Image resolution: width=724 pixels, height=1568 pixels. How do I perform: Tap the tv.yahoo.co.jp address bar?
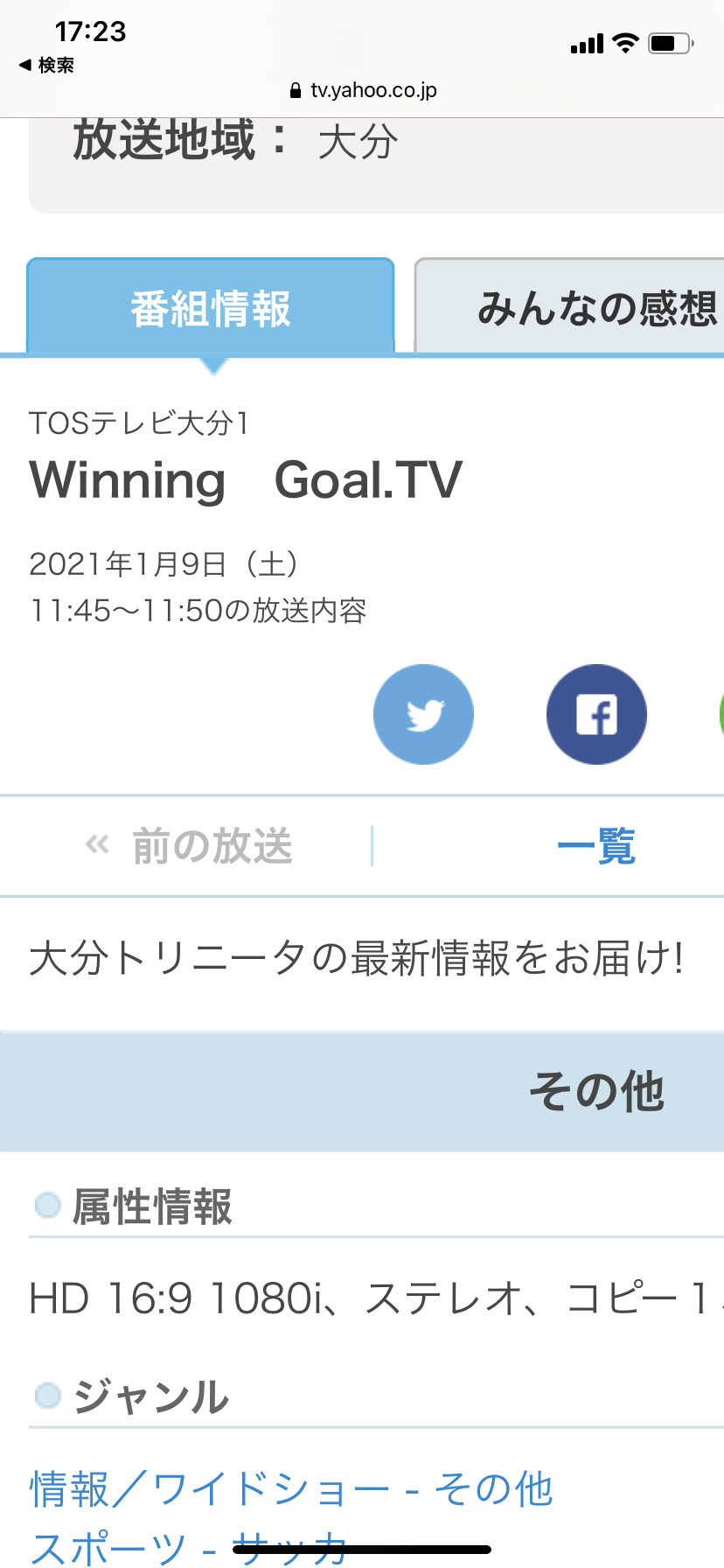(x=362, y=90)
